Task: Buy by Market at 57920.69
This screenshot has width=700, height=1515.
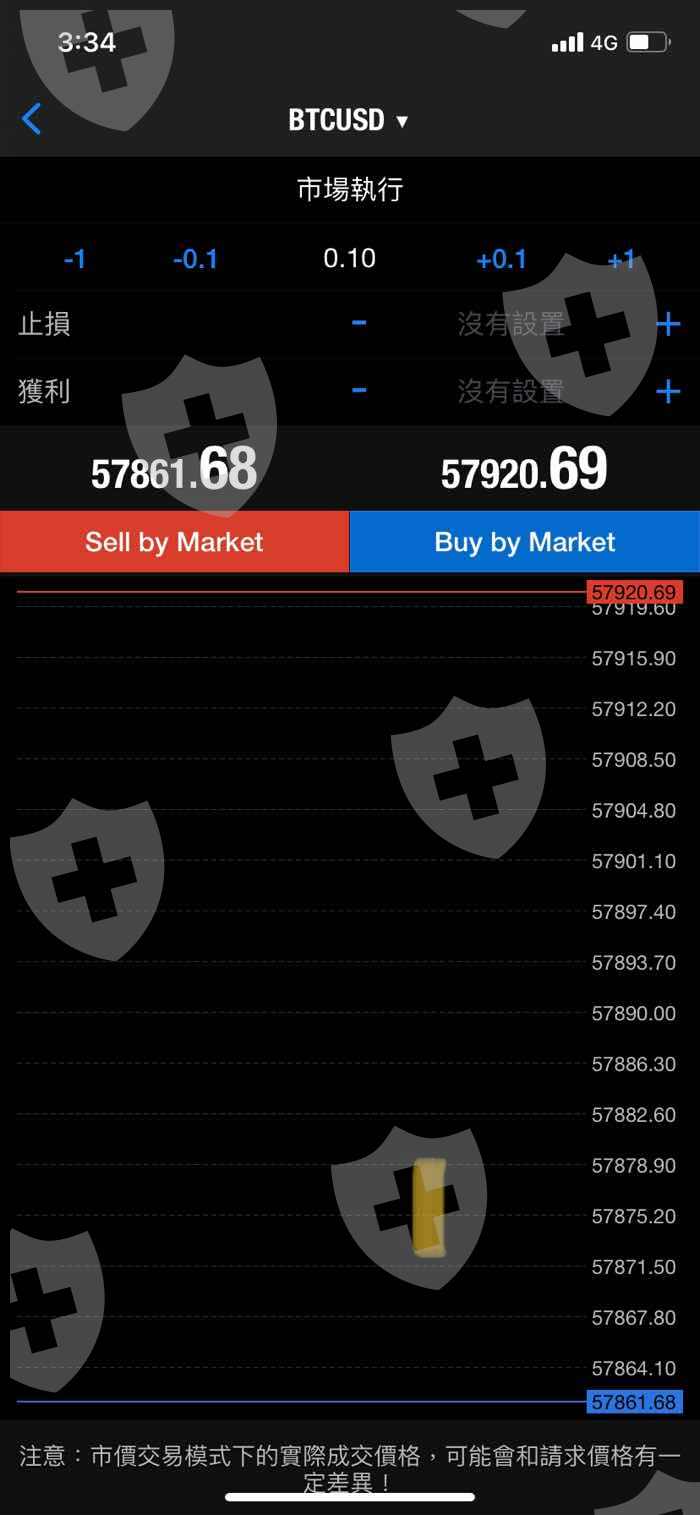Action: coord(525,542)
